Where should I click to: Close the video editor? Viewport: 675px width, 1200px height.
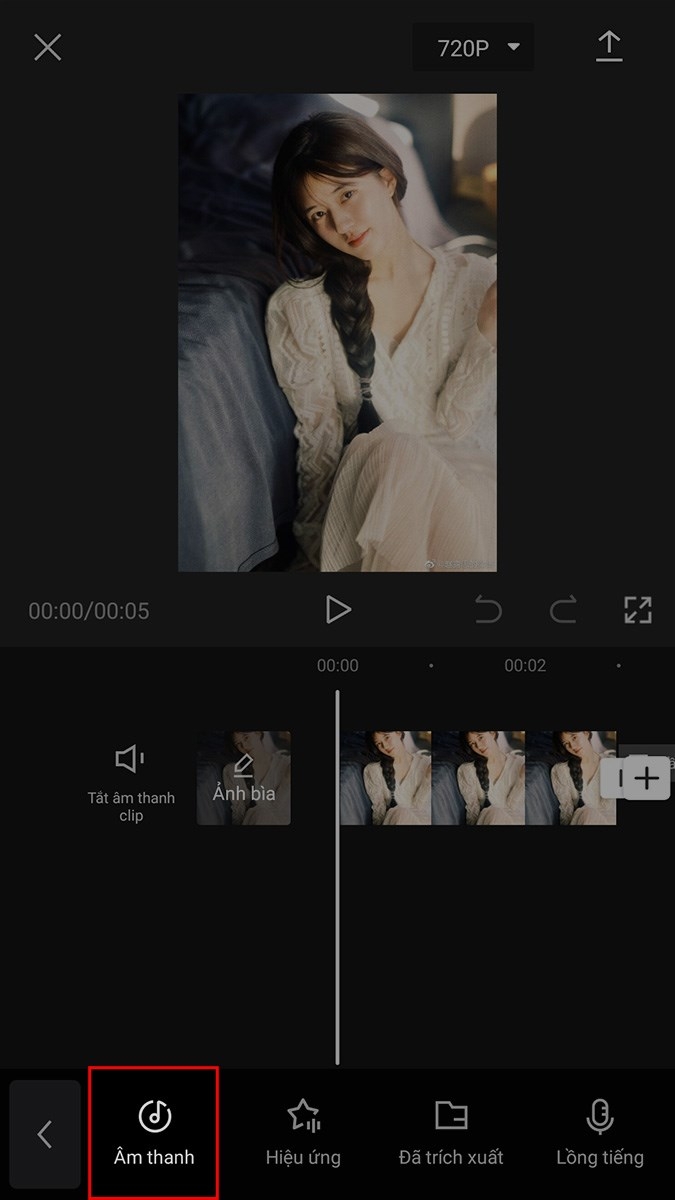pyautogui.click(x=47, y=47)
